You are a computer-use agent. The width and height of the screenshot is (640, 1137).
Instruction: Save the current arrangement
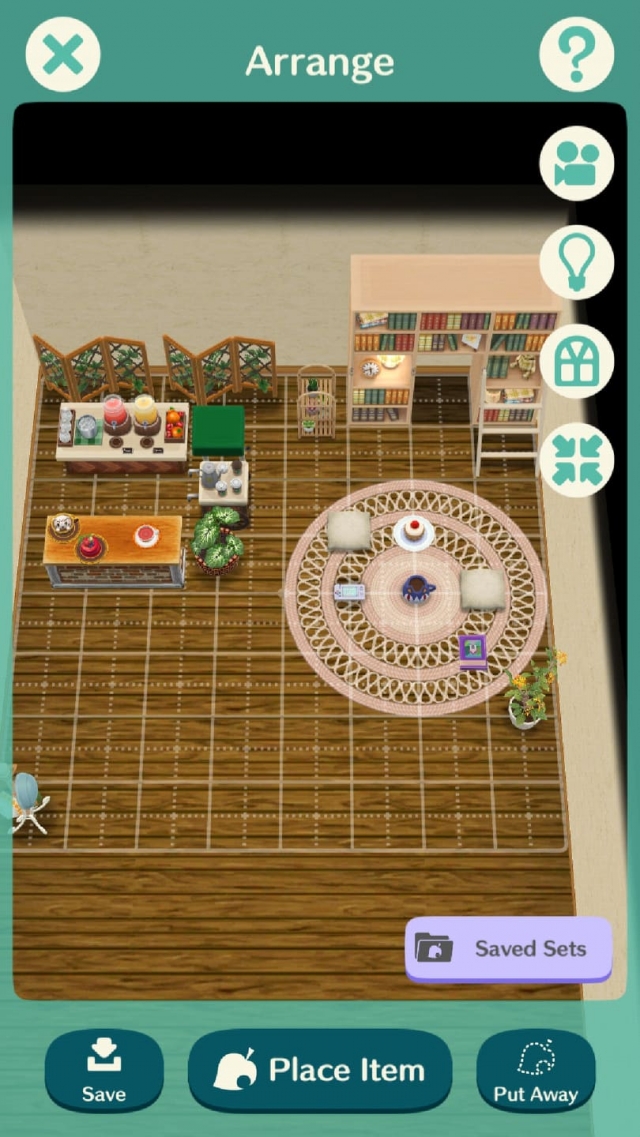point(104,1070)
